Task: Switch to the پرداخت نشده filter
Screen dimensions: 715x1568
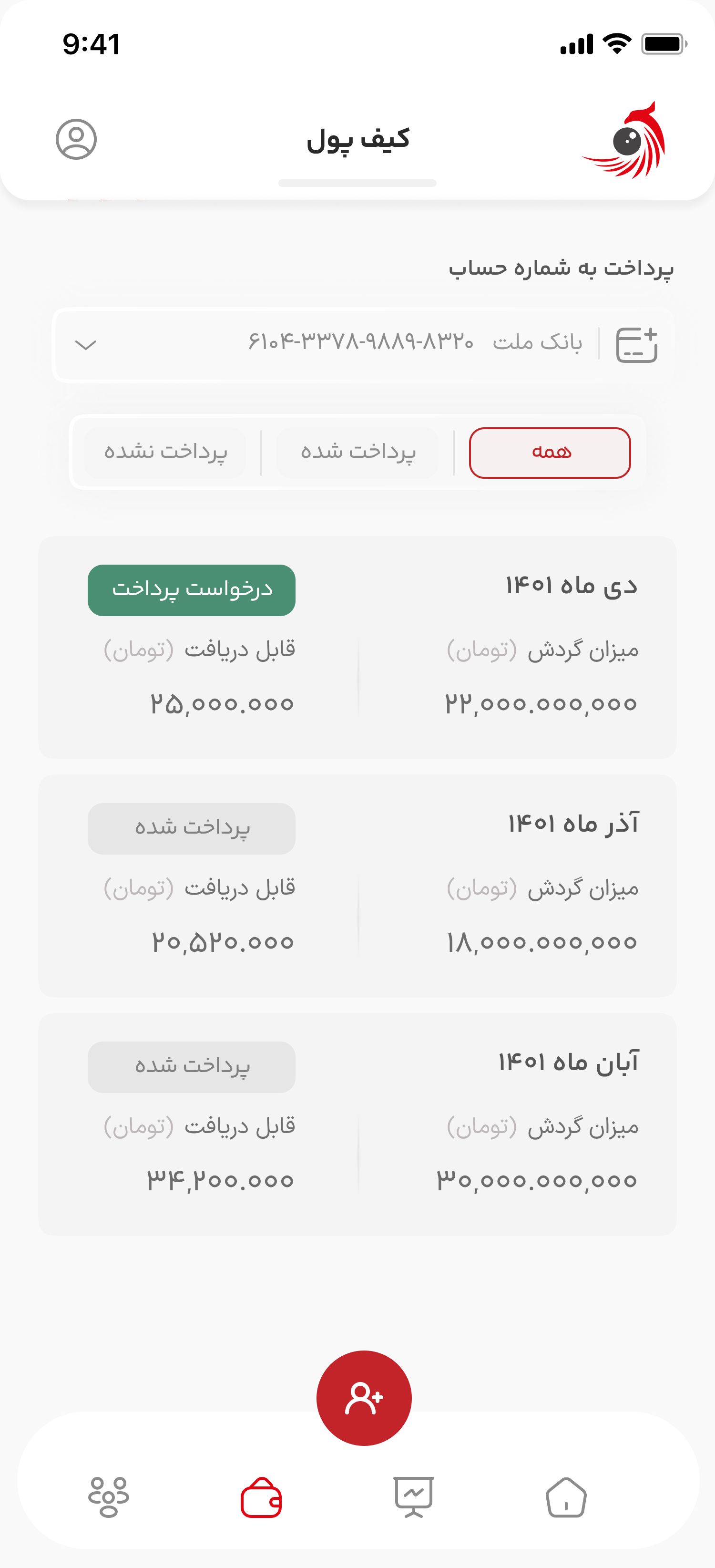Action: (x=165, y=452)
